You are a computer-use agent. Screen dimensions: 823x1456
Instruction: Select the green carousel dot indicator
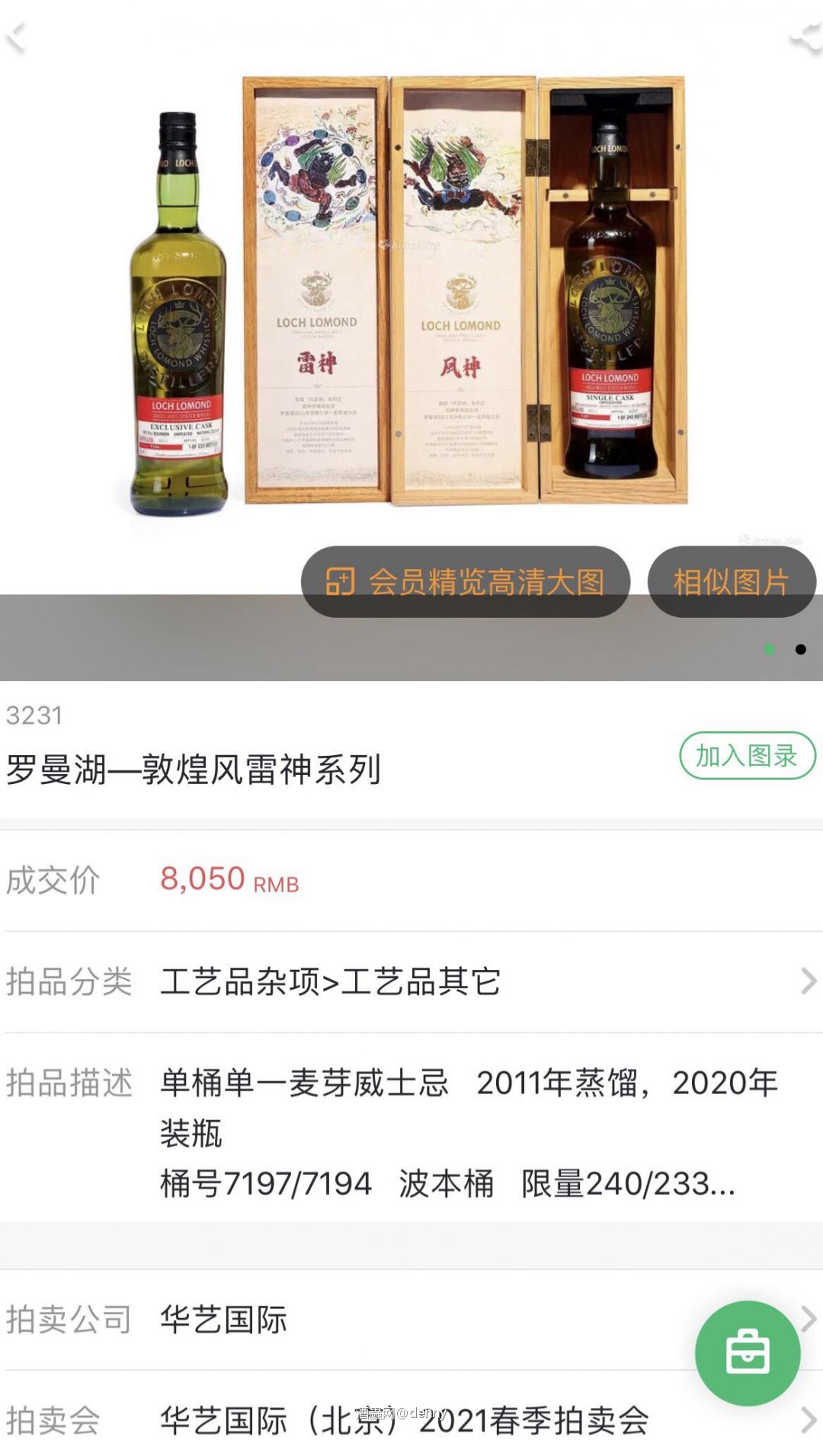pyautogui.click(x=770, y=651)
